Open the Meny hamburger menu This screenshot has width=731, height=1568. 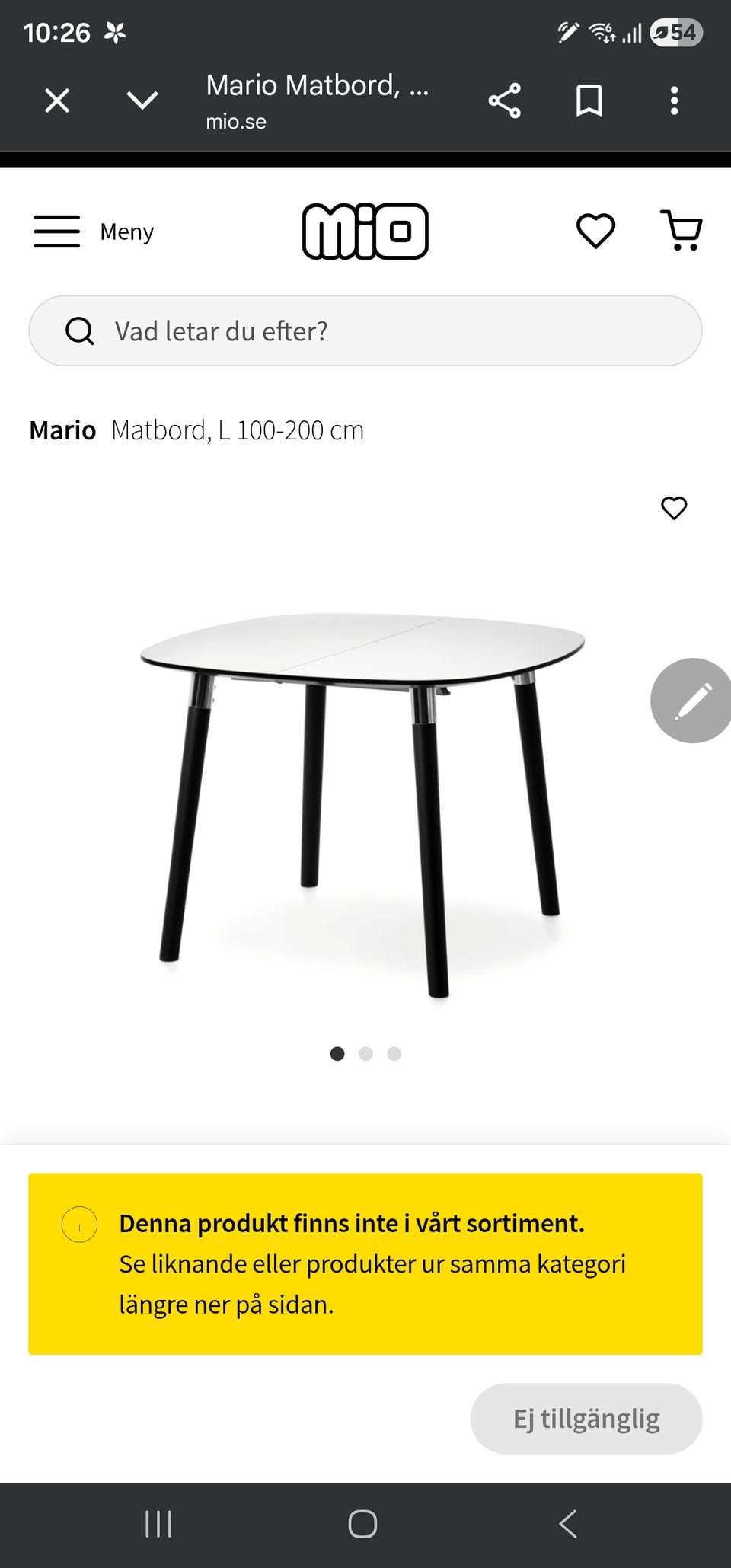click(x=56, y=231)
